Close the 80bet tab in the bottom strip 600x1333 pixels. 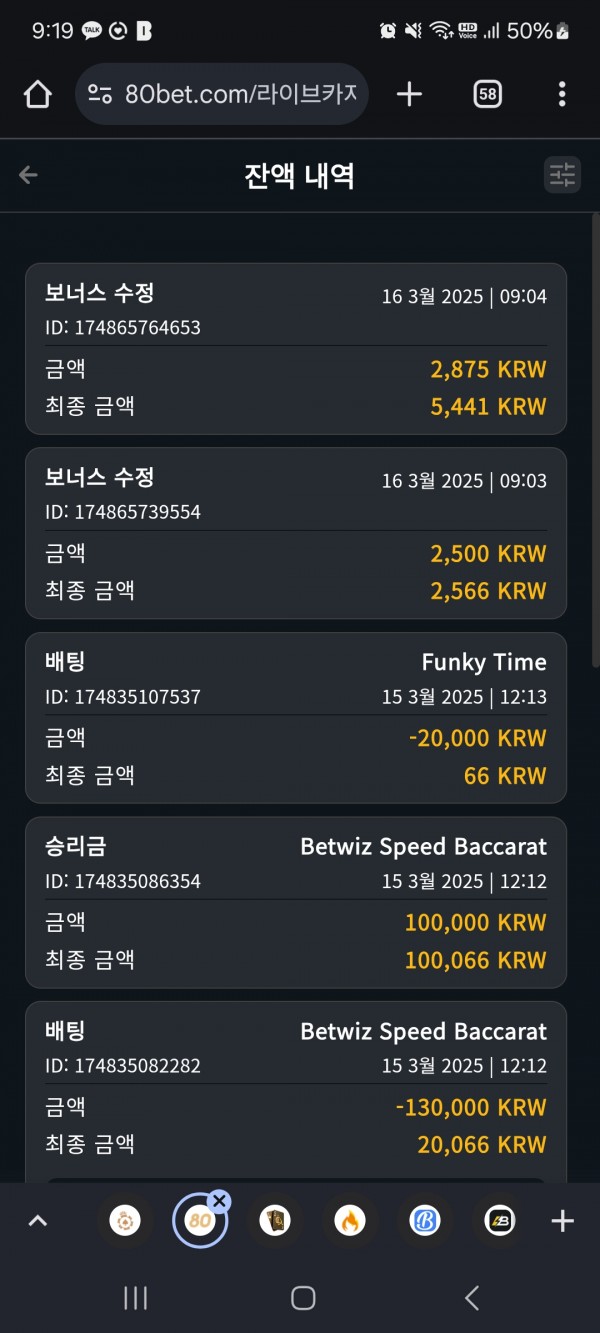(220, 1201)
